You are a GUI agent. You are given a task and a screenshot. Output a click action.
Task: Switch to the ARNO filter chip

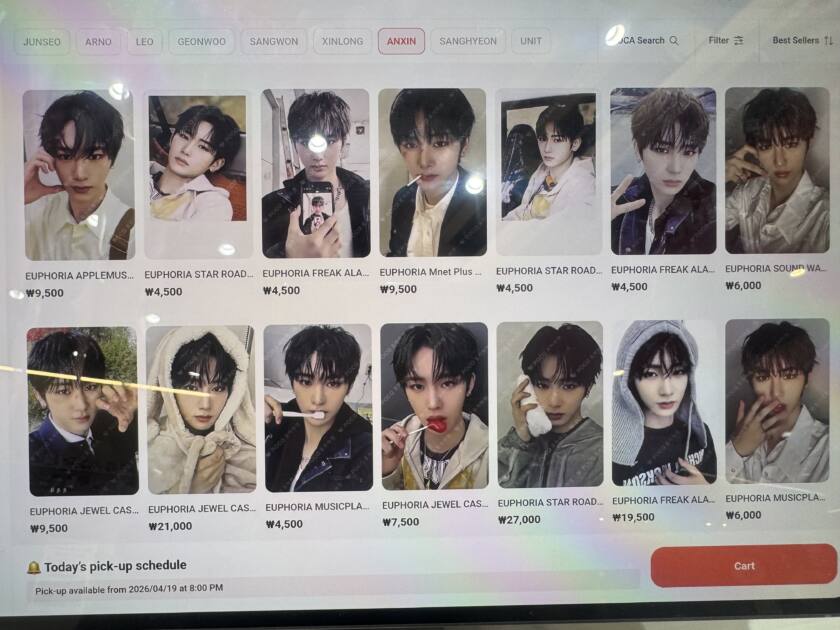(x=98, y=42)
